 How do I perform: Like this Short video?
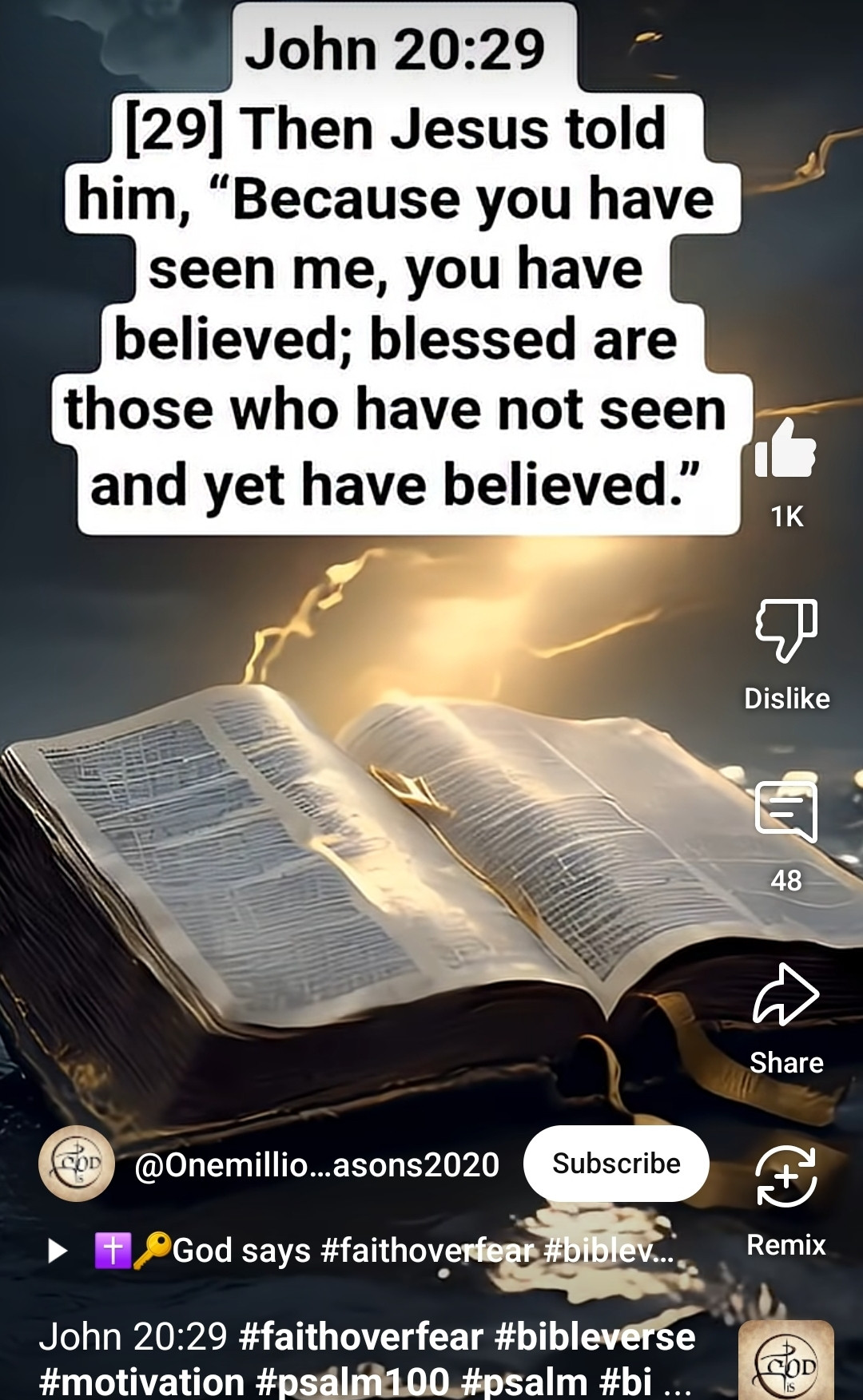[785, 451]
